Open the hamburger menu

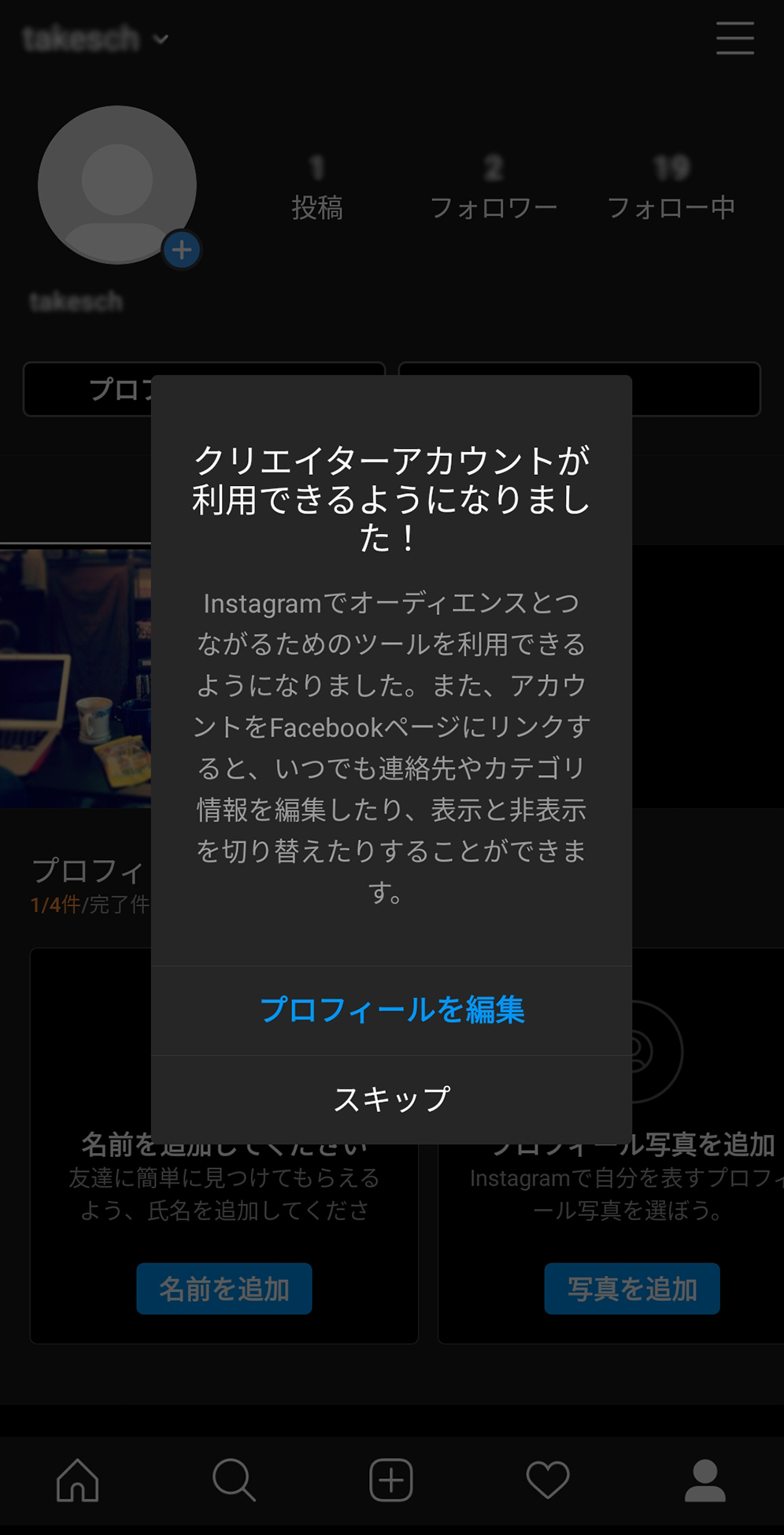click(734, 39)
